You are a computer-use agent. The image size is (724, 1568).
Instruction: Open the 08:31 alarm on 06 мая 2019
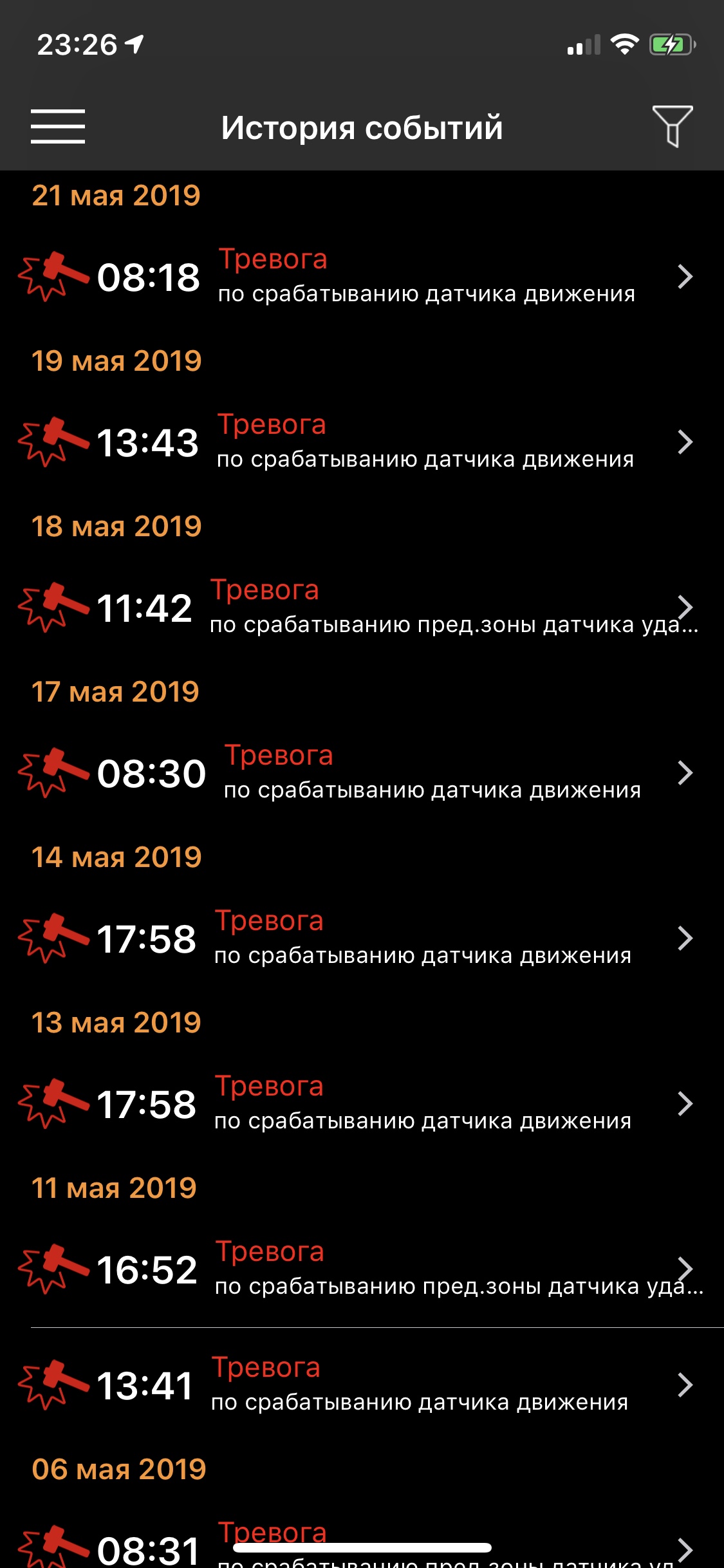360,1548
